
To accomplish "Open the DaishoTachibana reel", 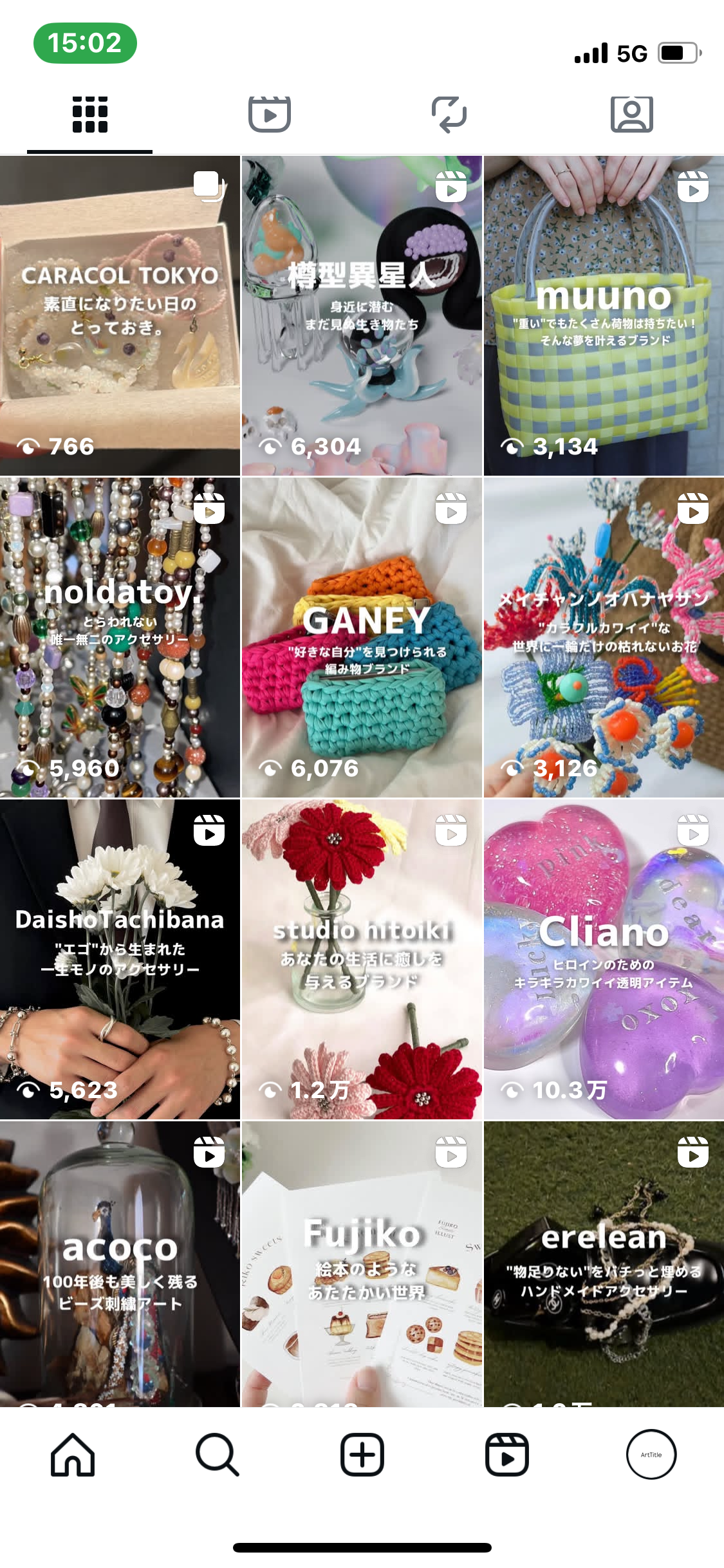I will tap(120, 959).
